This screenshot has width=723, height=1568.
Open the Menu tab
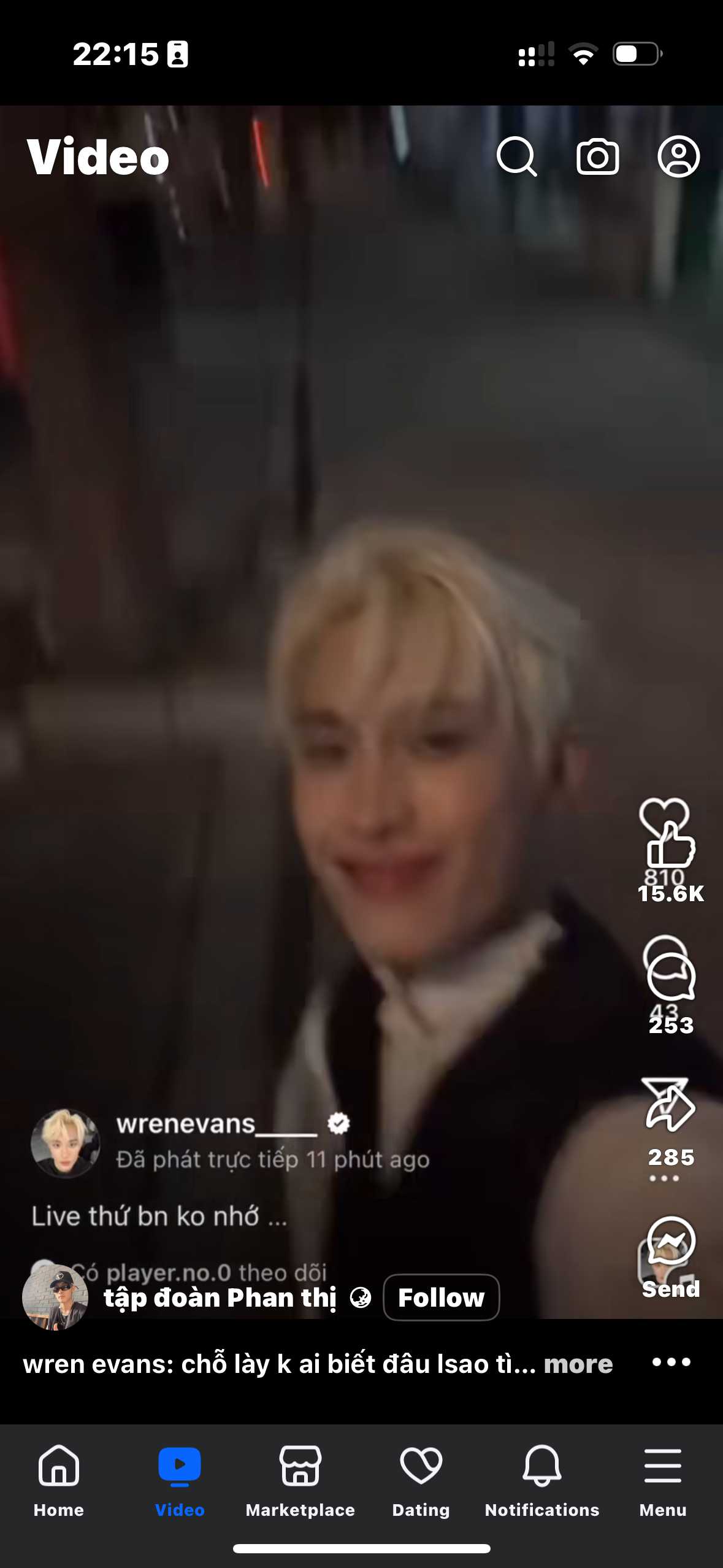[662, 1478]
